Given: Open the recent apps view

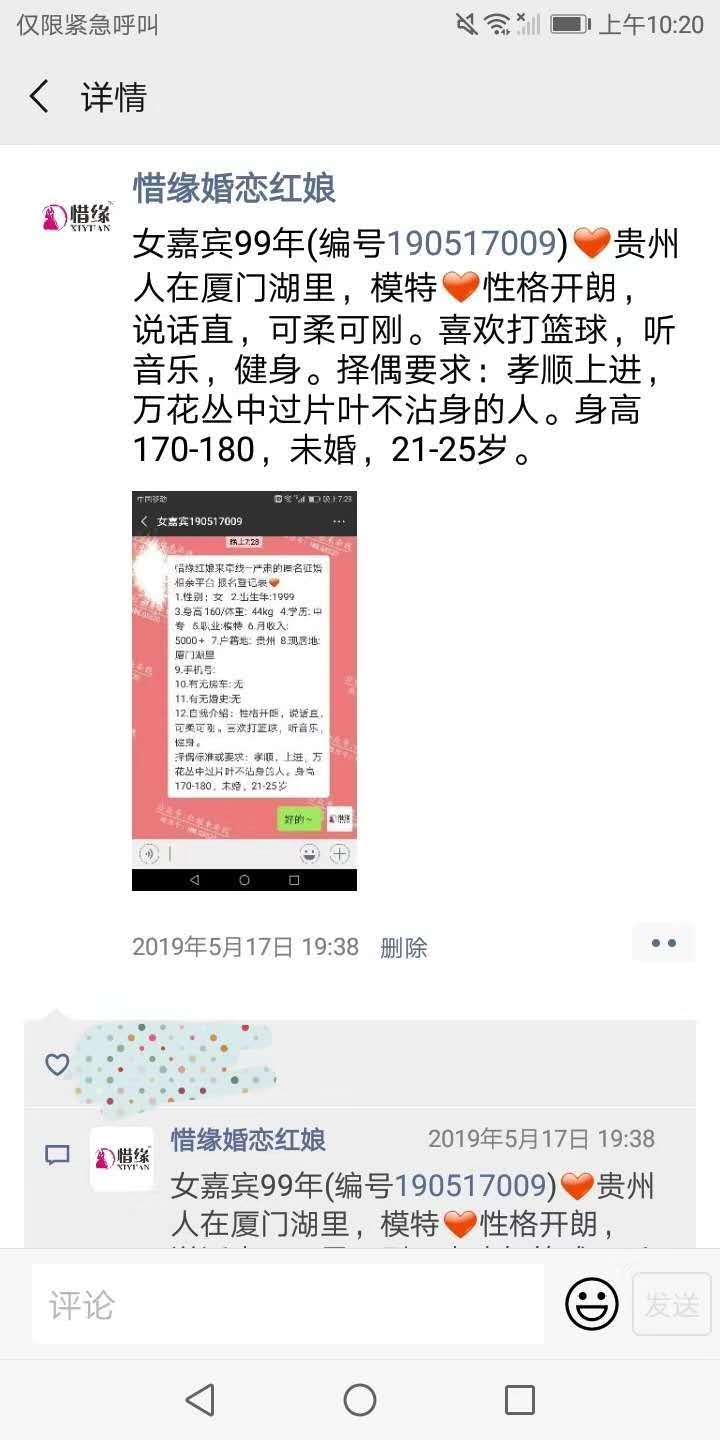Looking at the screenshot, I should (x=519, y=1400).
